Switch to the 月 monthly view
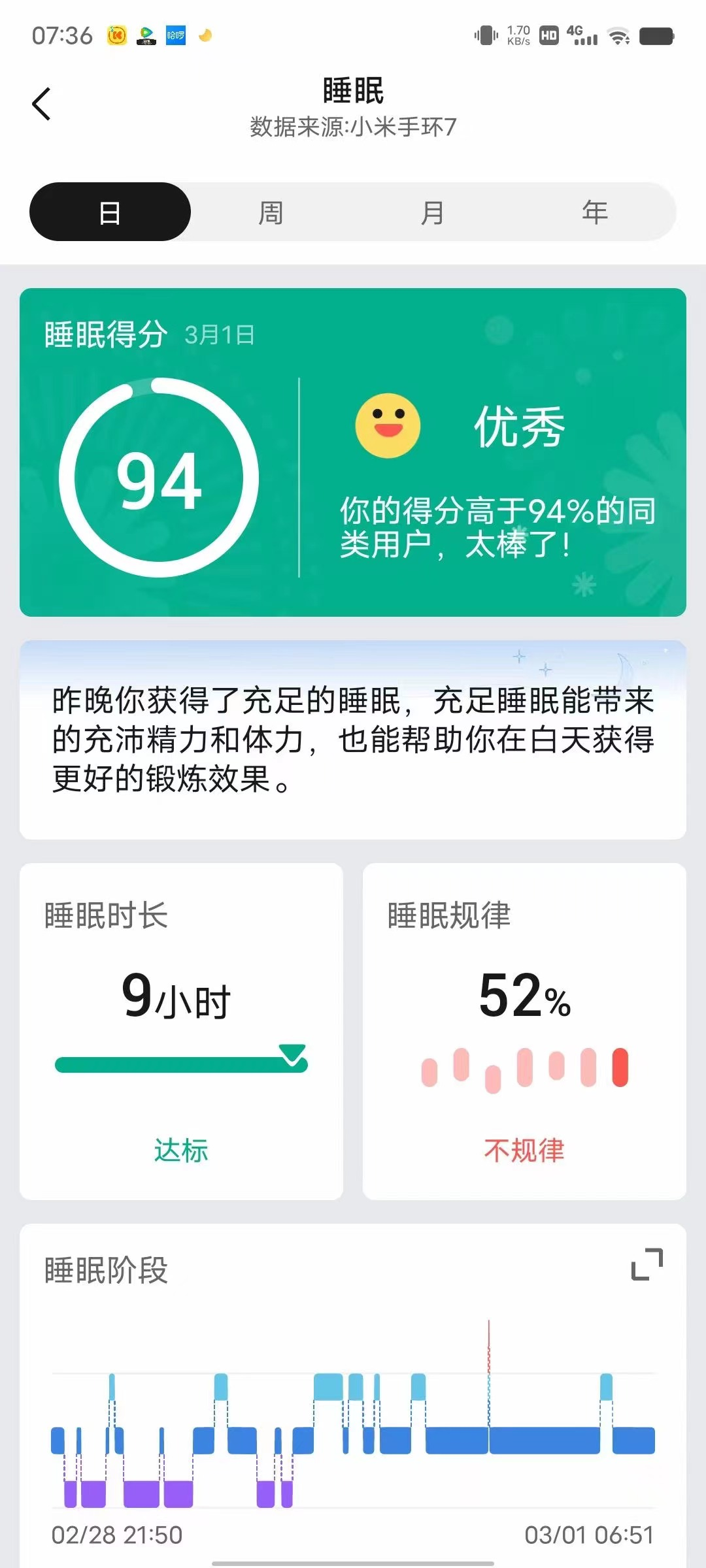 point(433,212)
